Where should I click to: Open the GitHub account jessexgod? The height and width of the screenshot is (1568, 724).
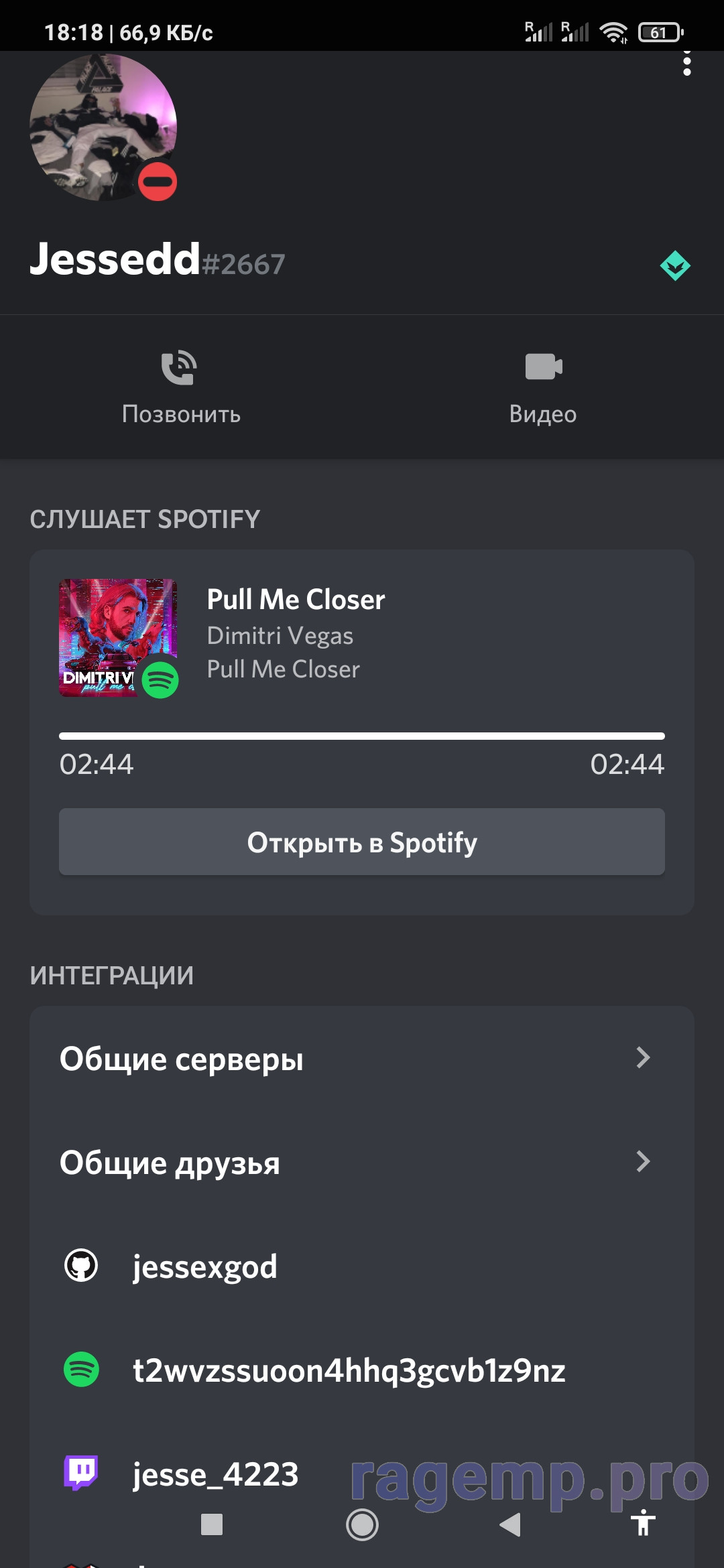point(204,1266)
